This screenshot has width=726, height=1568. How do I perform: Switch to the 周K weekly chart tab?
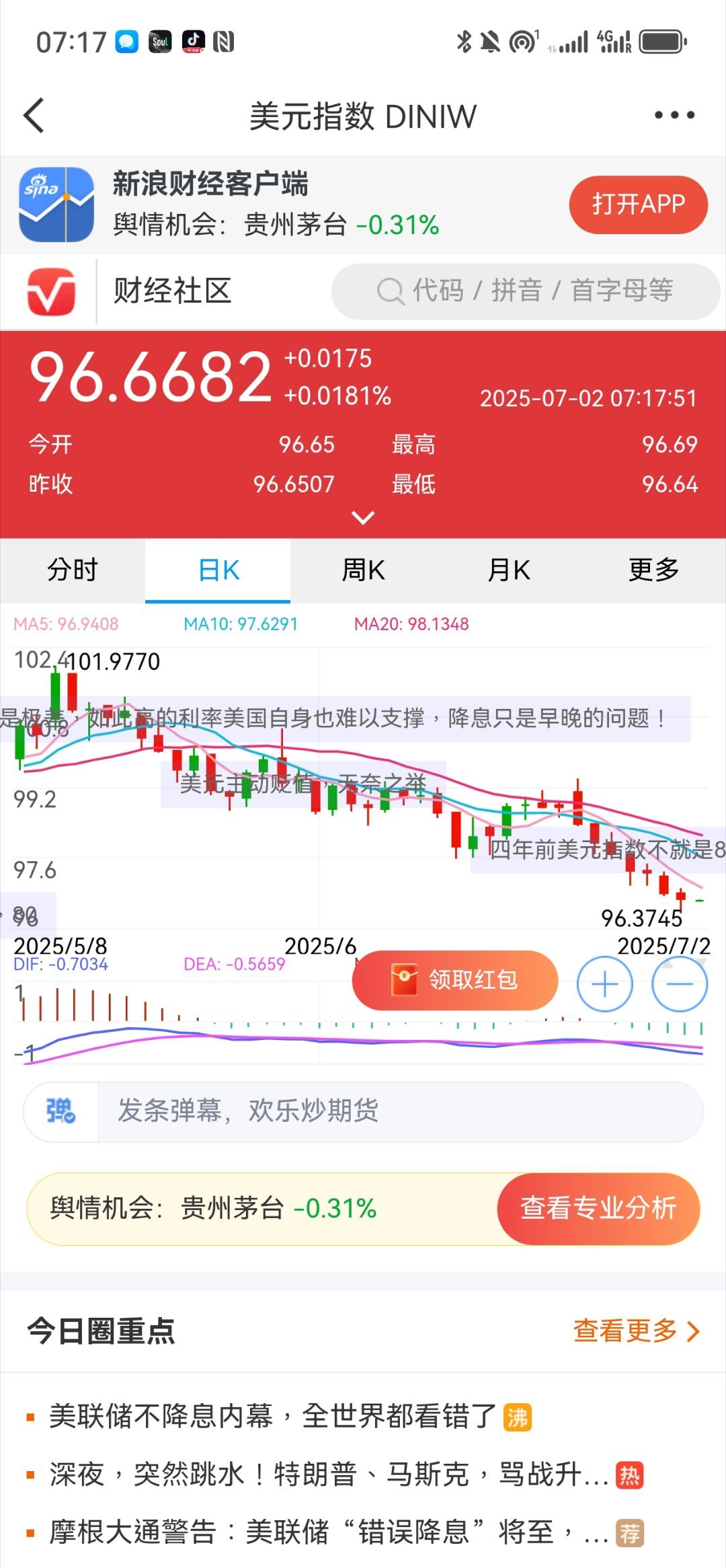click(x=362, y=569)
